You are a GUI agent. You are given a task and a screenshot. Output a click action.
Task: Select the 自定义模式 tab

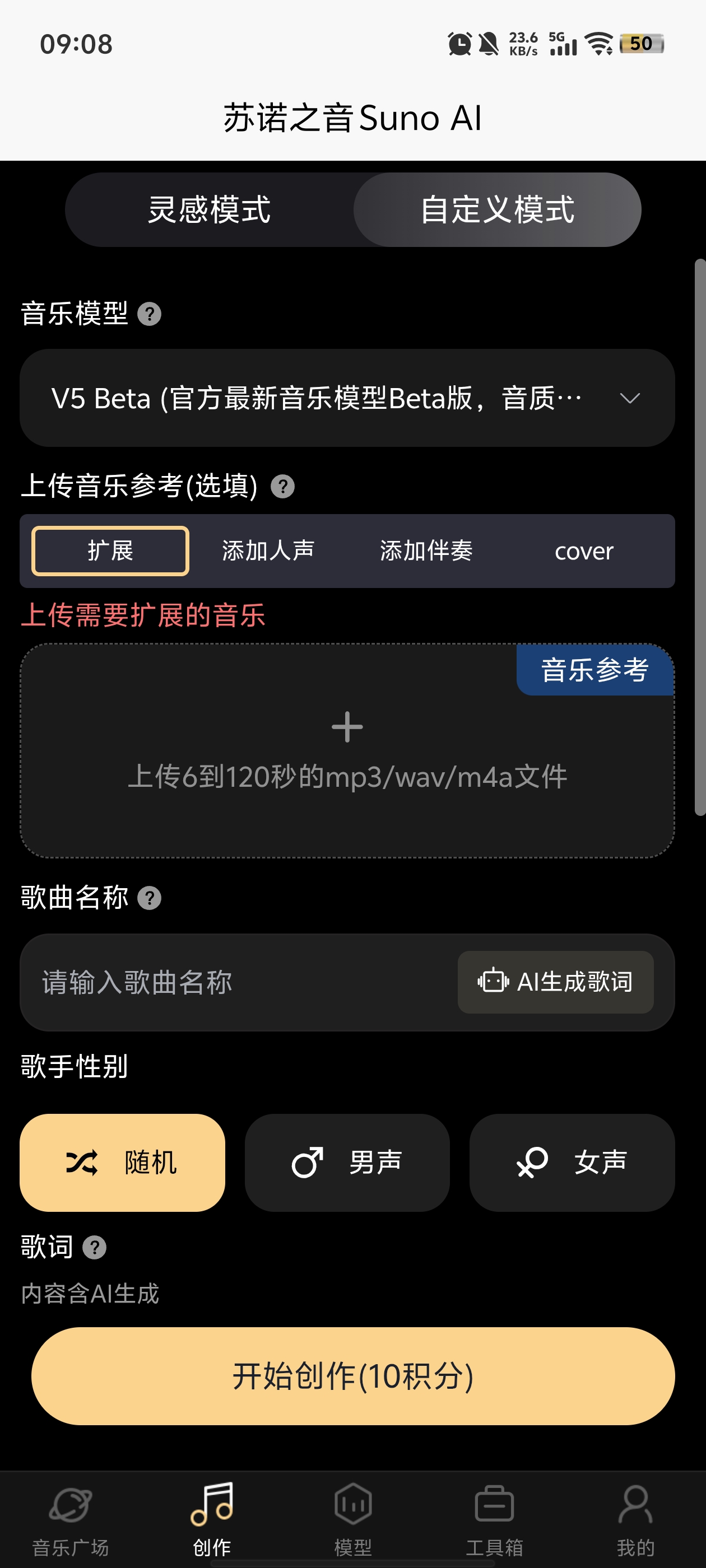click(x=497, y=210)
